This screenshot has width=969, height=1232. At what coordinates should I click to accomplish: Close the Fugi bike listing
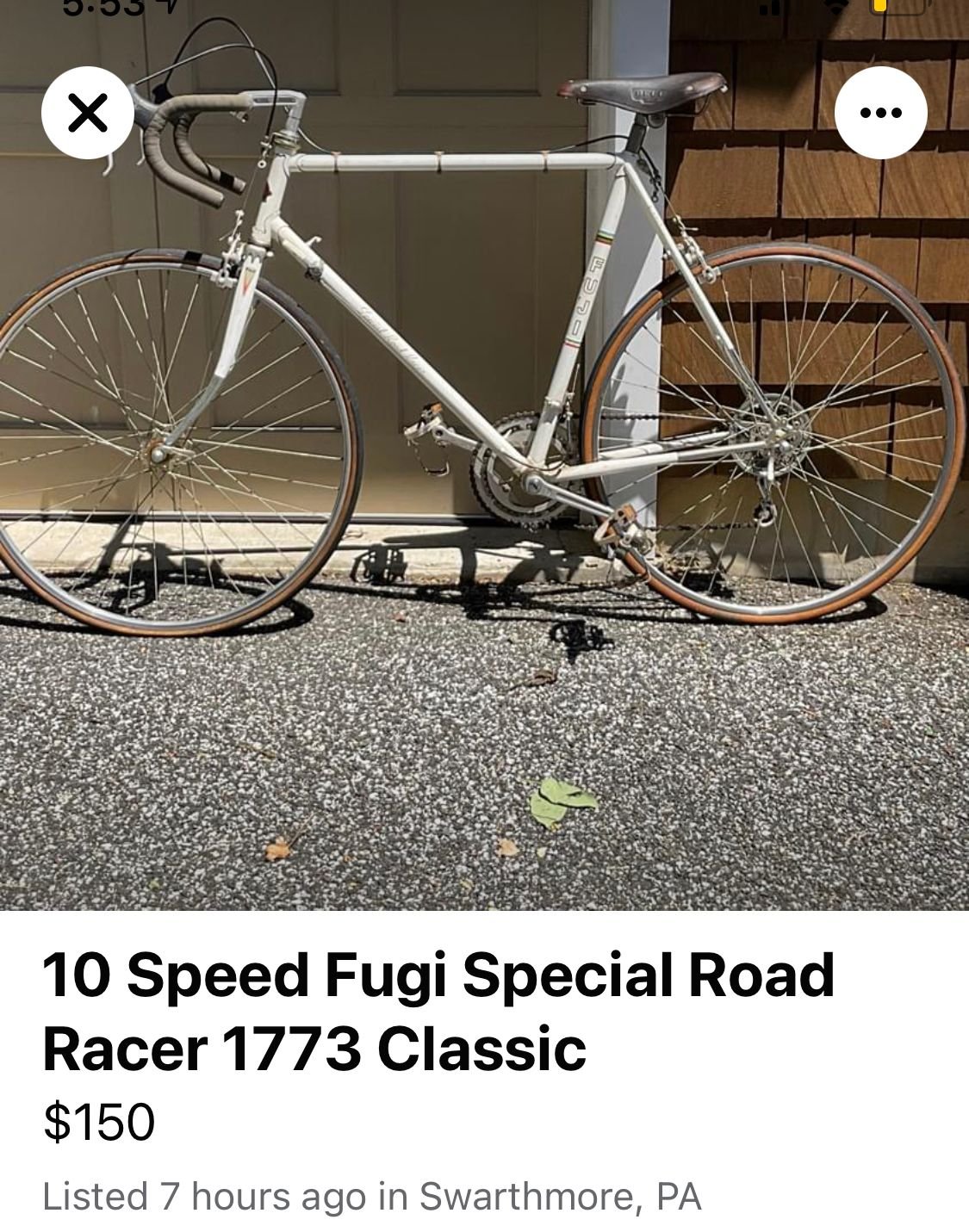[x=87, y=113]
